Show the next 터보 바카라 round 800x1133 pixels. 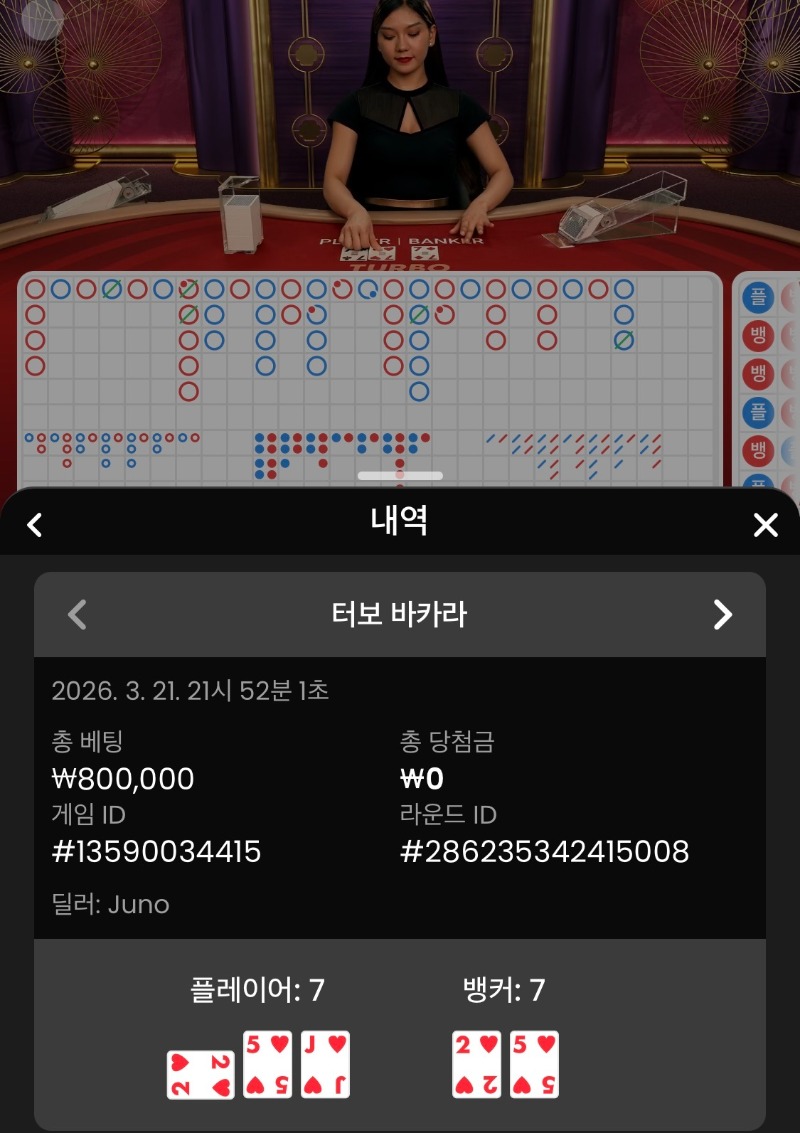pos(723,614)
